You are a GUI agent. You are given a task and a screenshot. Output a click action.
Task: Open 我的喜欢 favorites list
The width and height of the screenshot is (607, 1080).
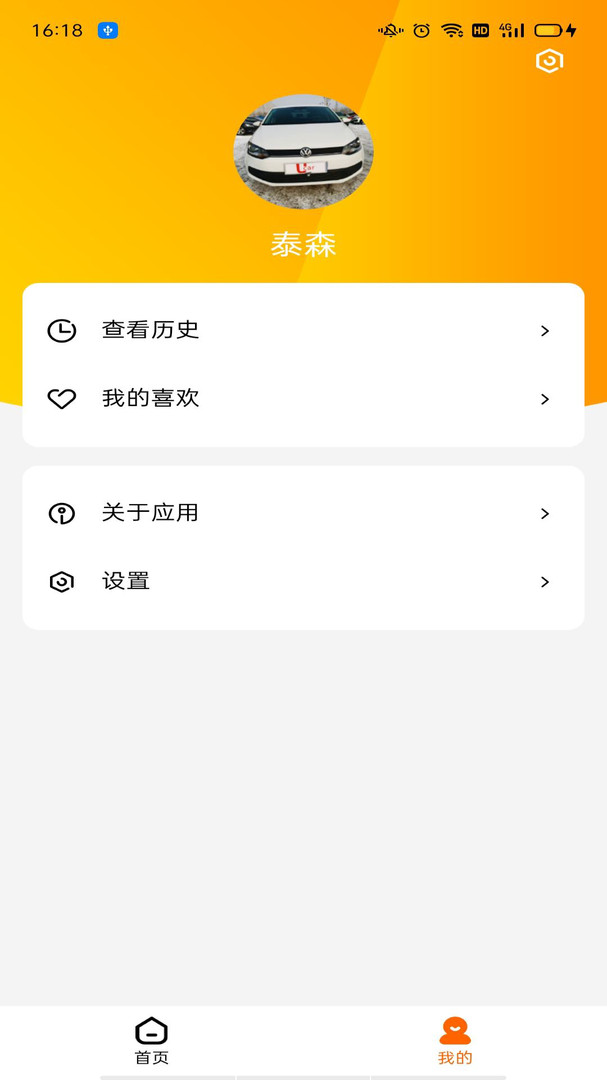pos(303,399)
